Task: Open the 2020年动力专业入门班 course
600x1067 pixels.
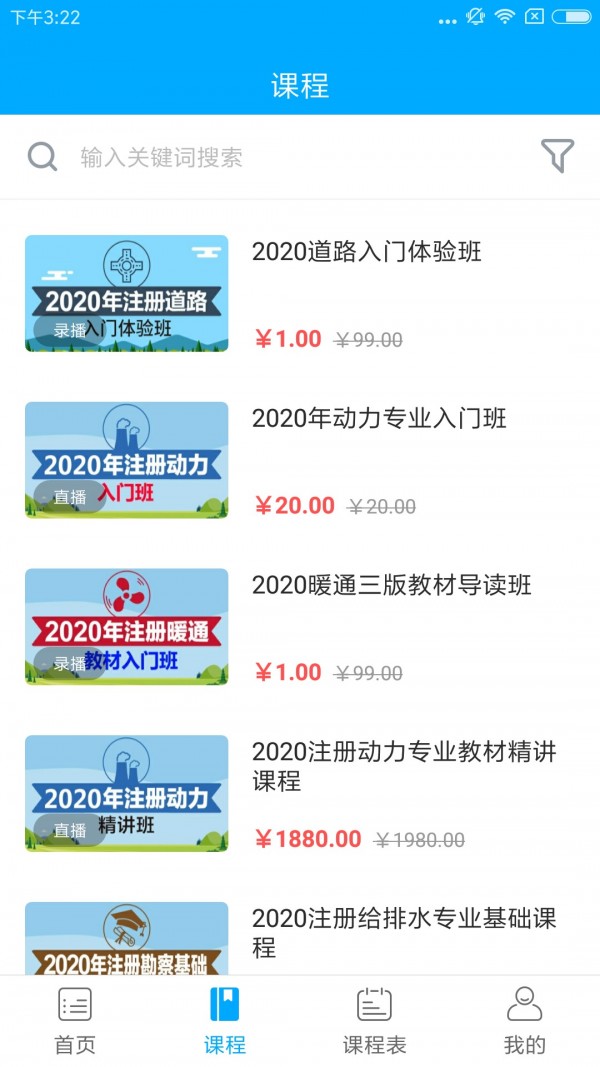Action: point(300,460)
